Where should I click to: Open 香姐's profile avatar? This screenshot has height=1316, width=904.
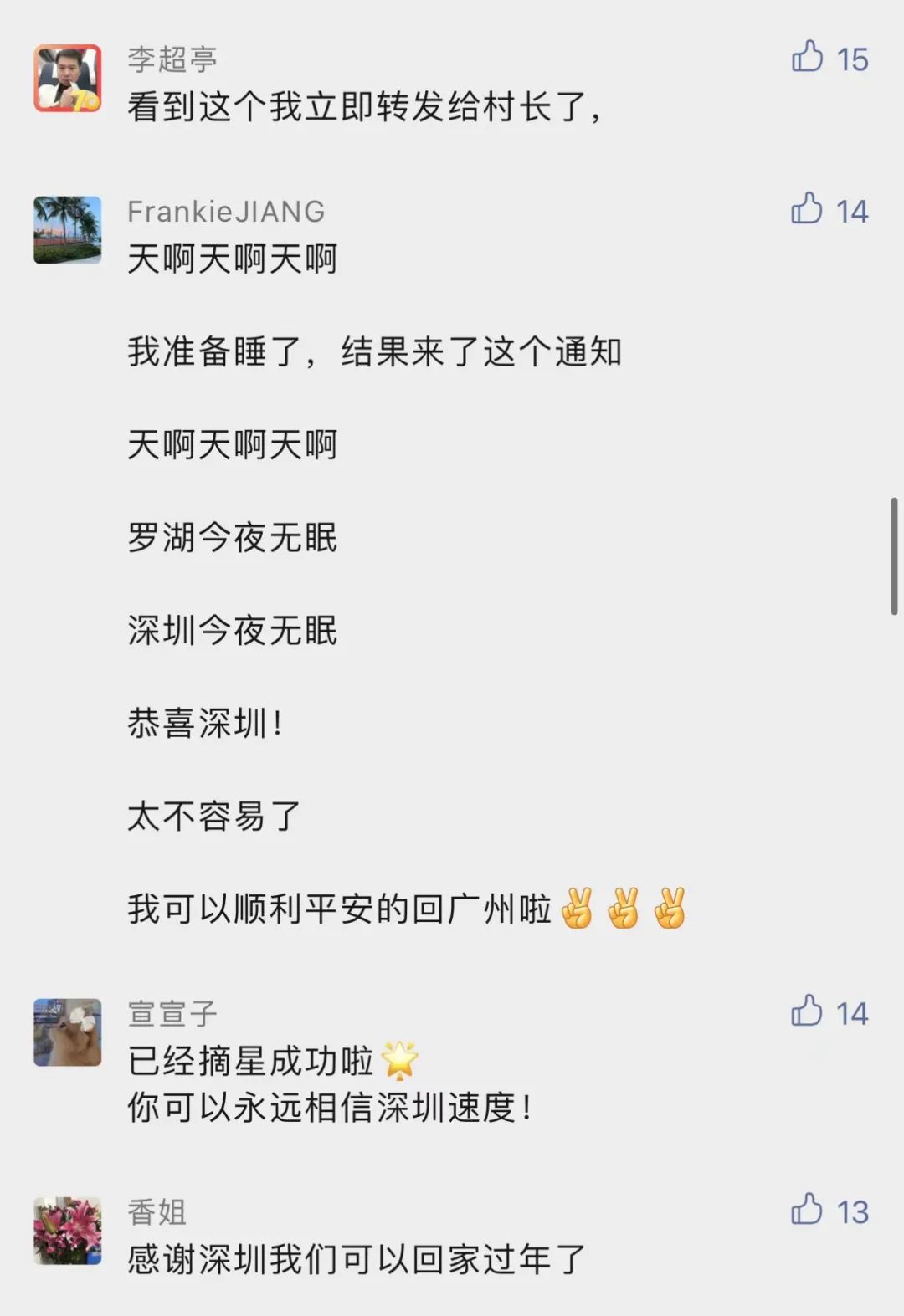point(68,1230)
